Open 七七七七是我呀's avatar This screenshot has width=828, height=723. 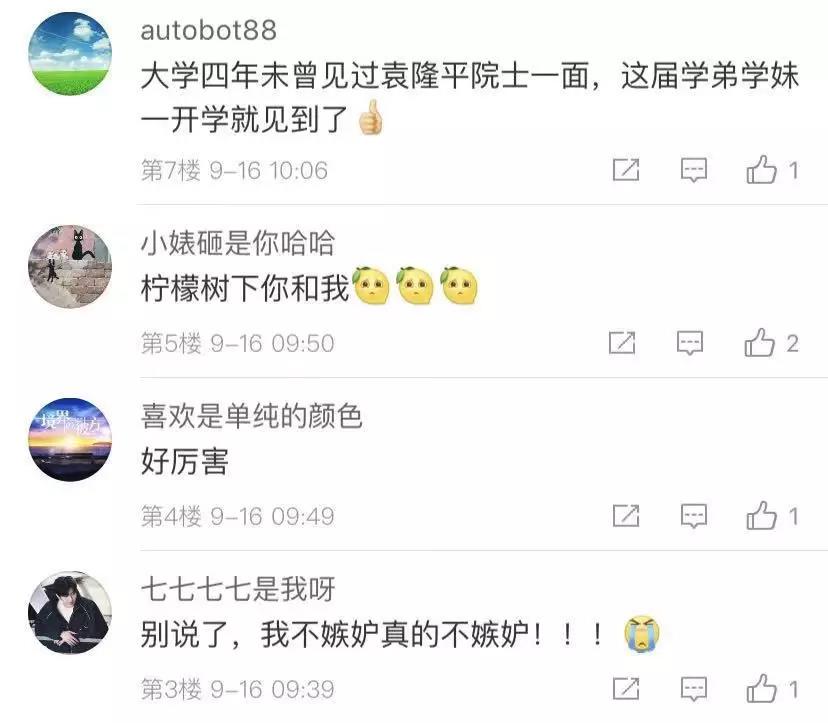[68, 612]
